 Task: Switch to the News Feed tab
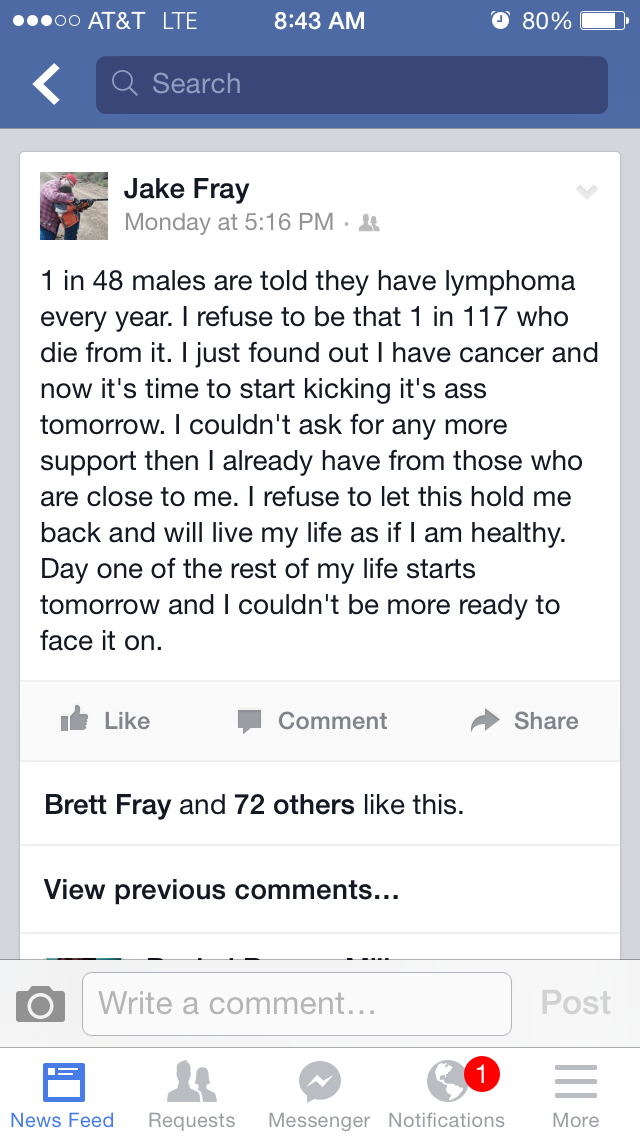point(63,1095)
